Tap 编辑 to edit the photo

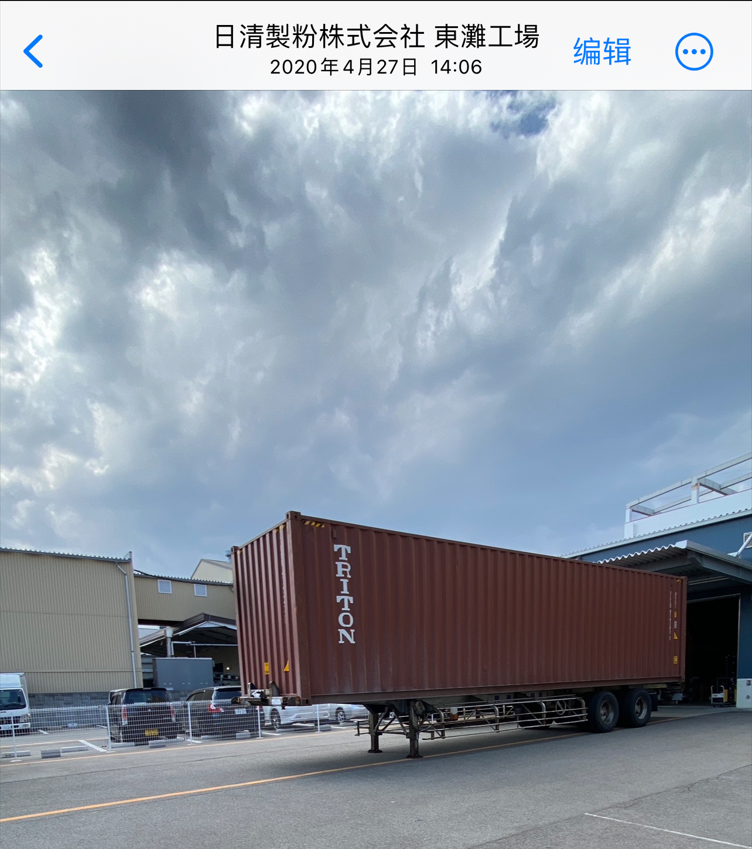(602, 51)
